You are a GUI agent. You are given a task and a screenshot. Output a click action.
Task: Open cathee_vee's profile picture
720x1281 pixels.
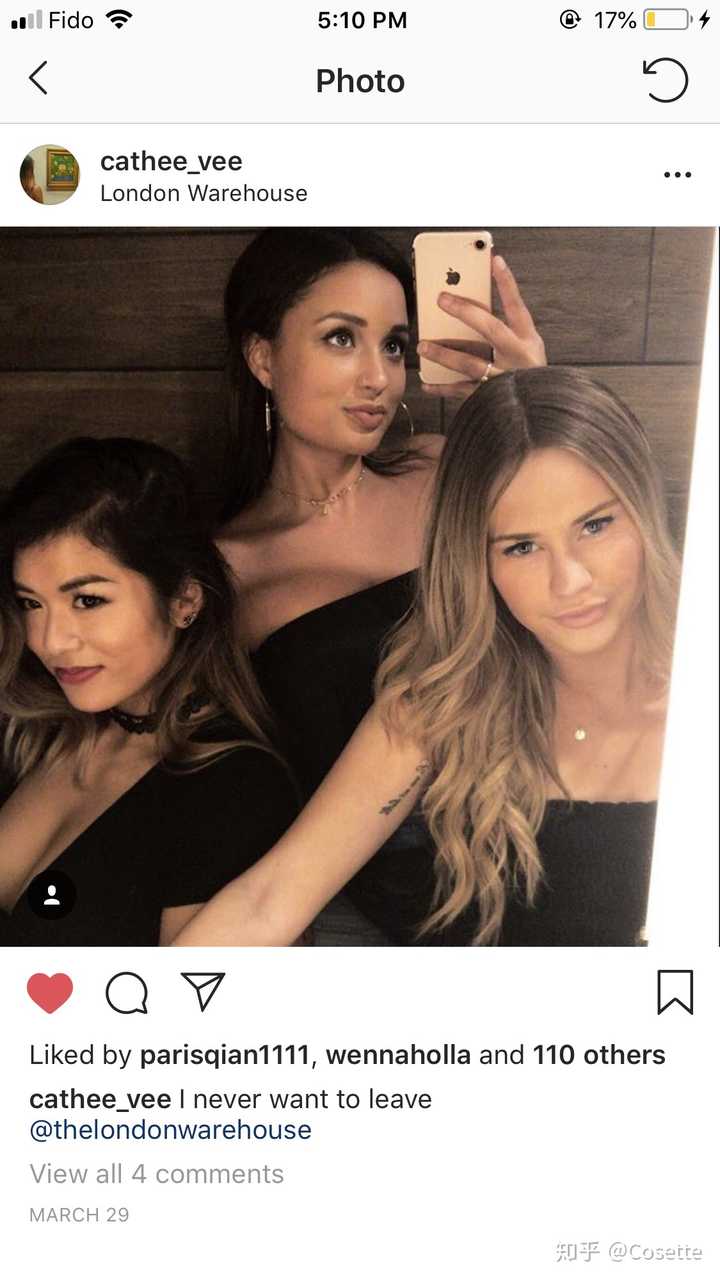[x=50, y=175]
